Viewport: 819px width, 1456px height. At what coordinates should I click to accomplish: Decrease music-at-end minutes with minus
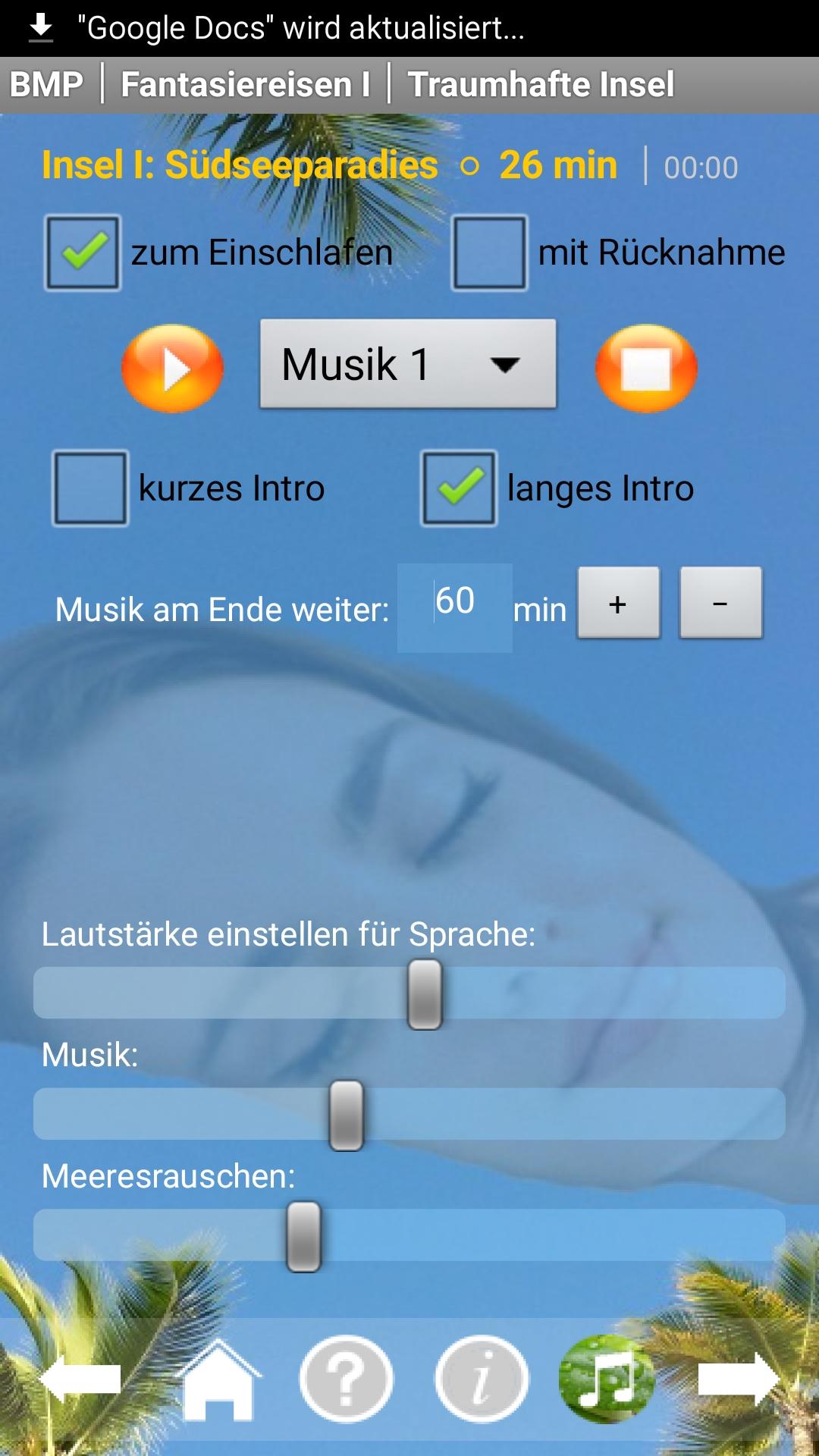[720, 604]
